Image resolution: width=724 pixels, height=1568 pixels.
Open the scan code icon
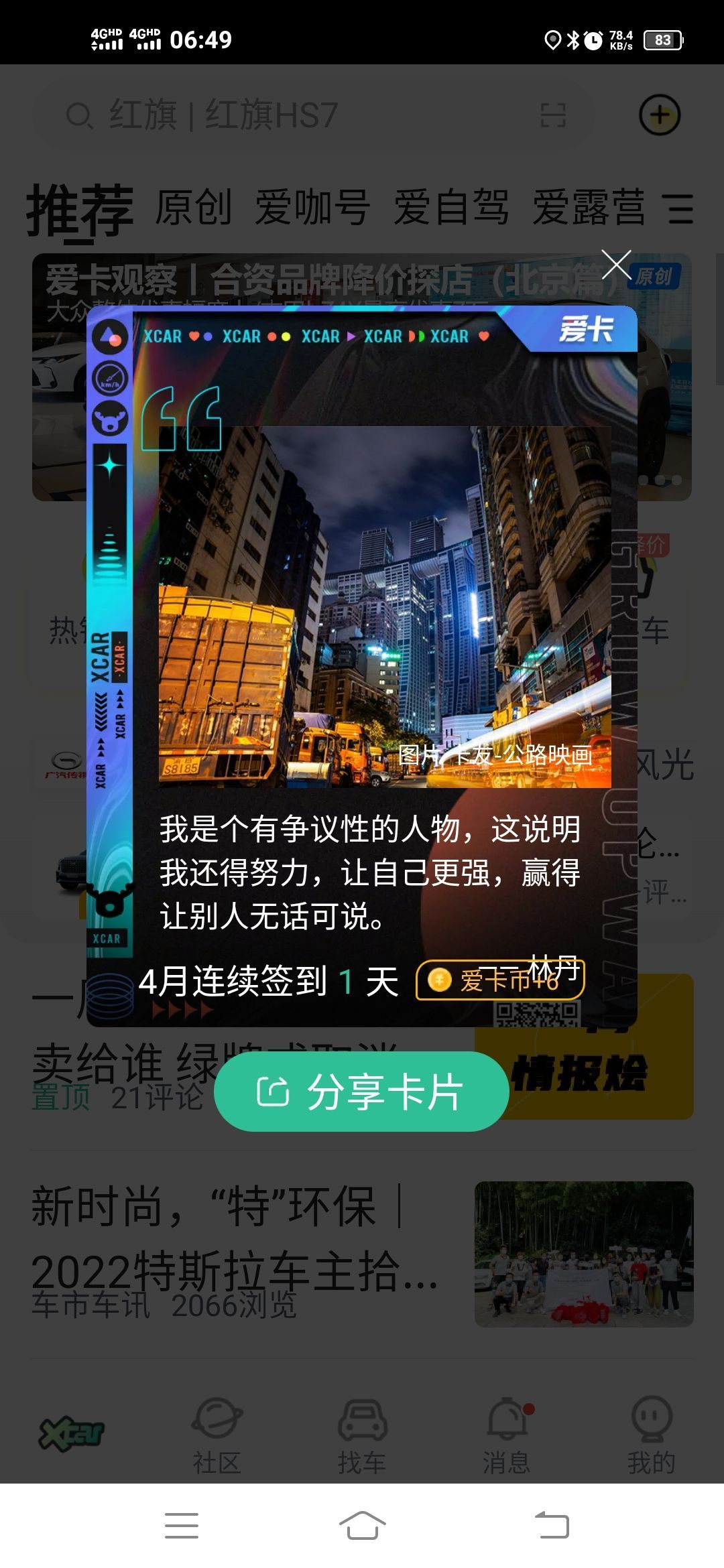coord(553,115)
